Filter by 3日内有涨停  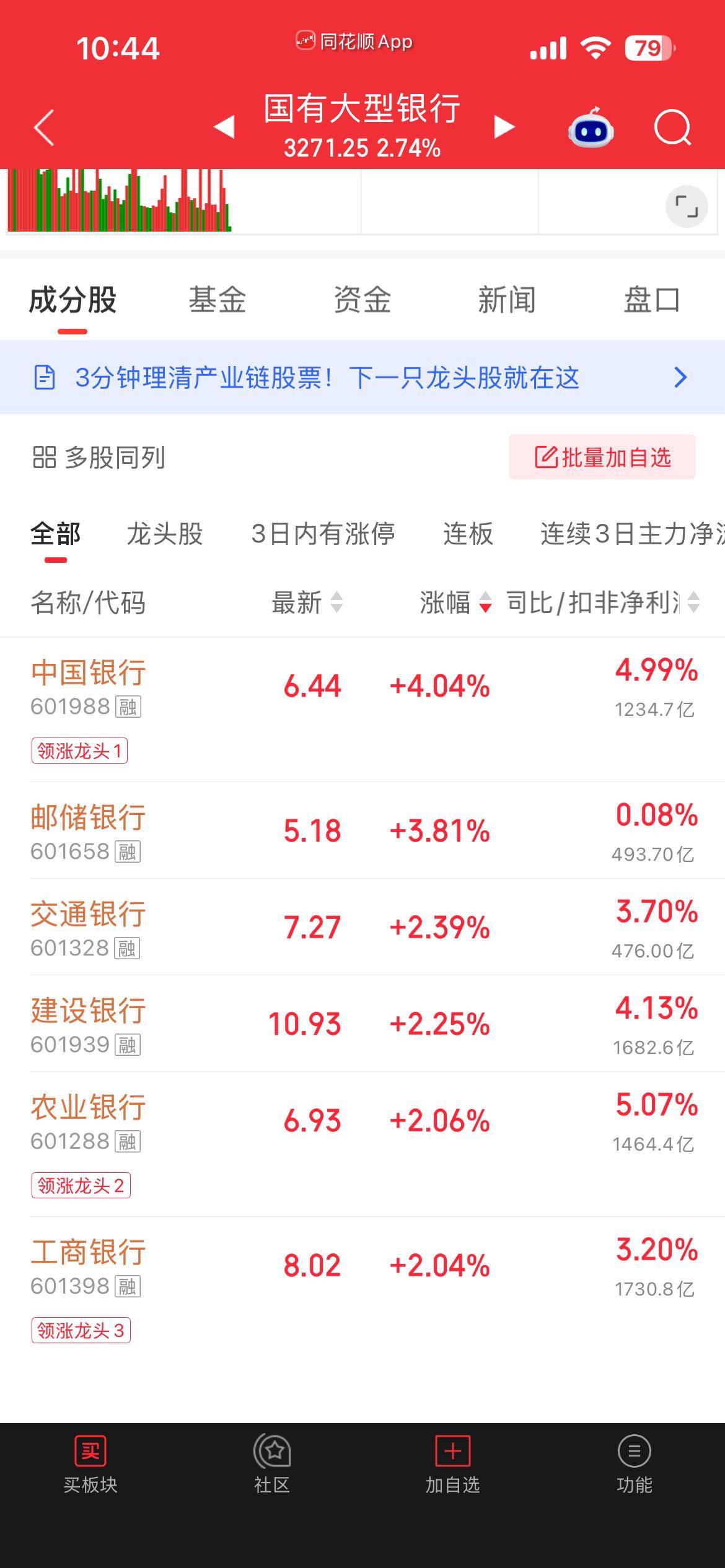click(323, 534)
